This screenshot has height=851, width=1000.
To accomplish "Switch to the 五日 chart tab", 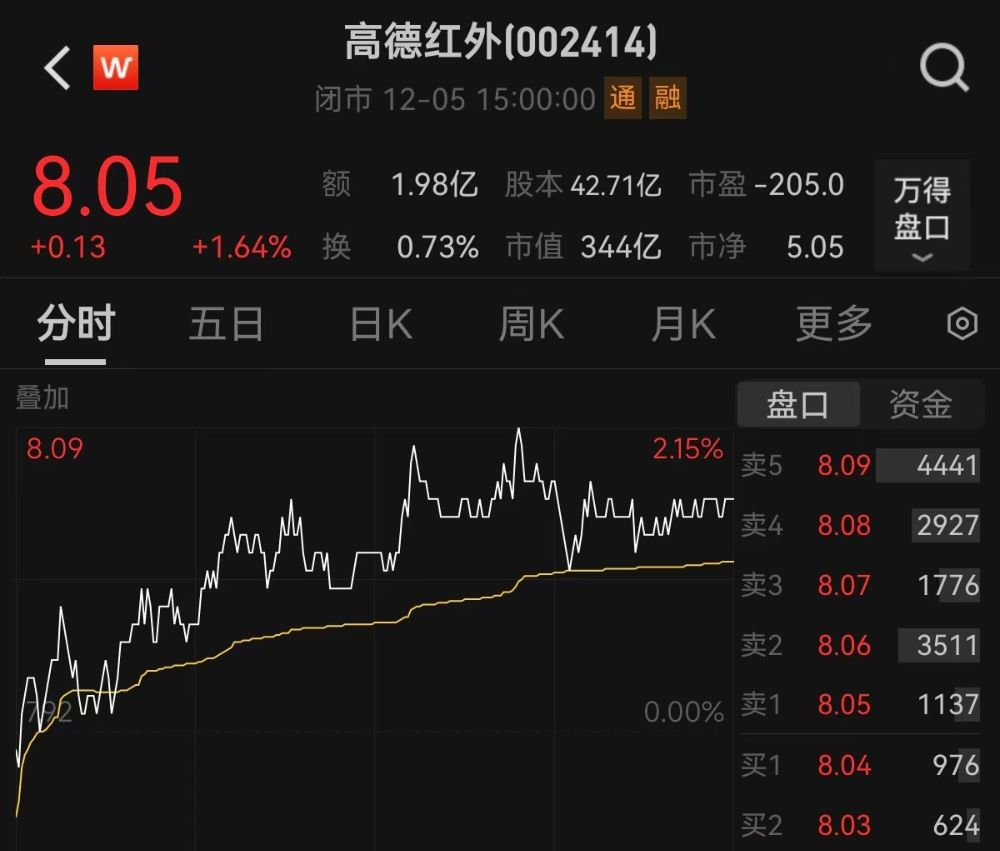I will click(226, 324).
